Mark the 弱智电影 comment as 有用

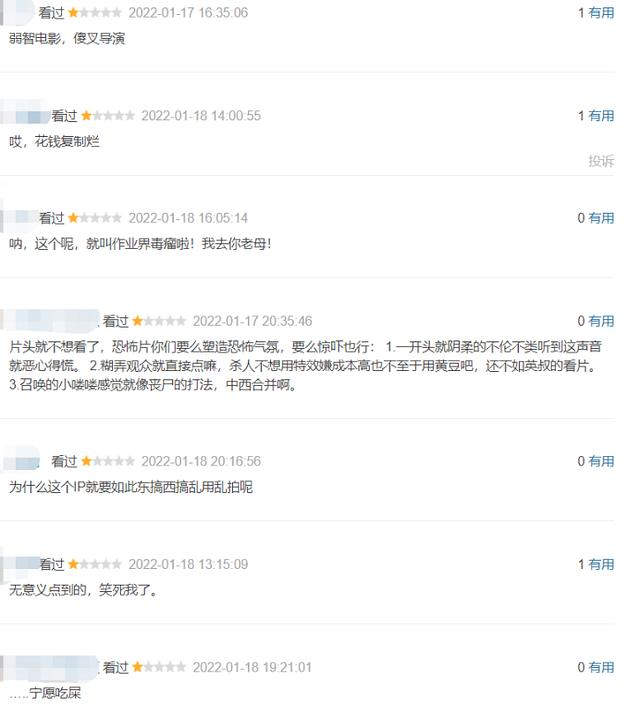(601, 13)
